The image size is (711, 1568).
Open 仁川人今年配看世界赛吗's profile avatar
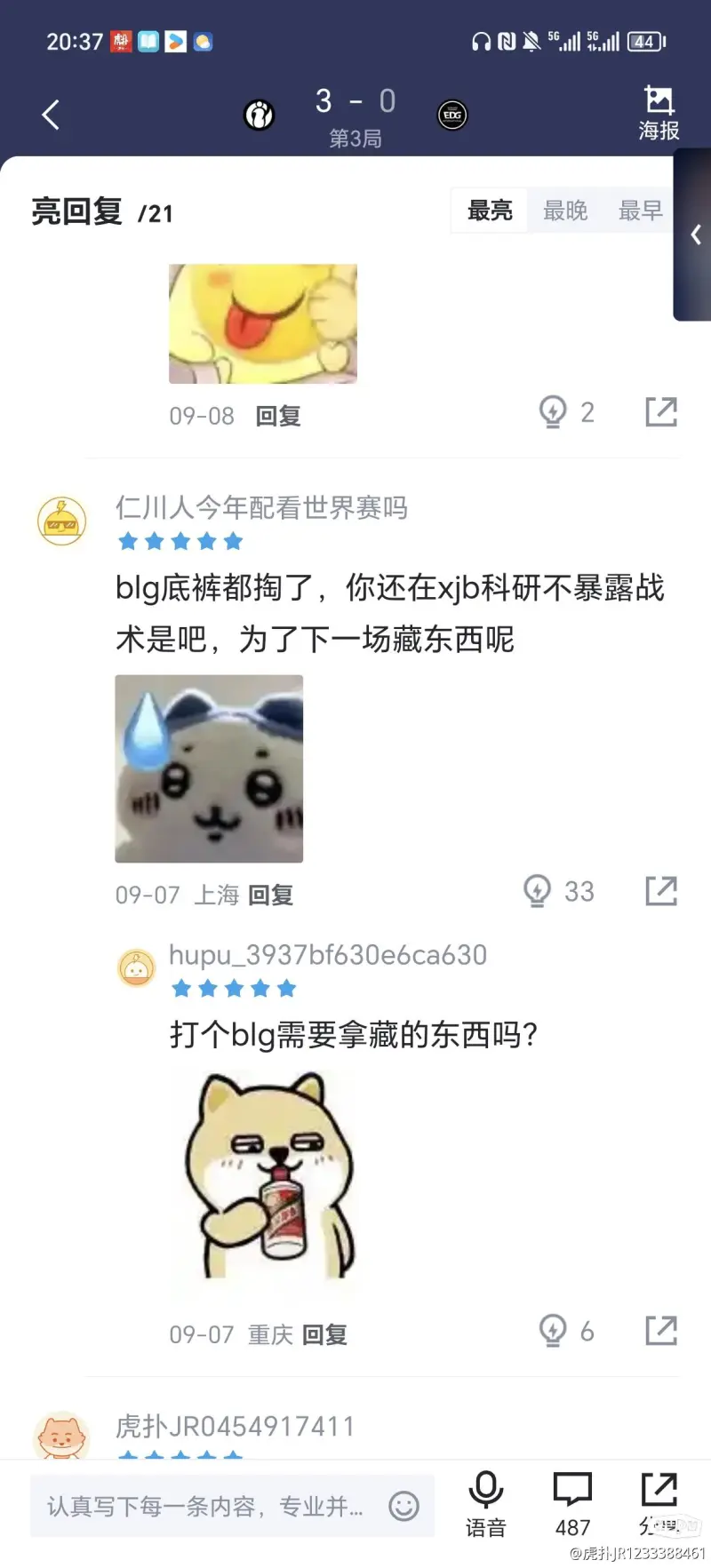tap(61, 521)
